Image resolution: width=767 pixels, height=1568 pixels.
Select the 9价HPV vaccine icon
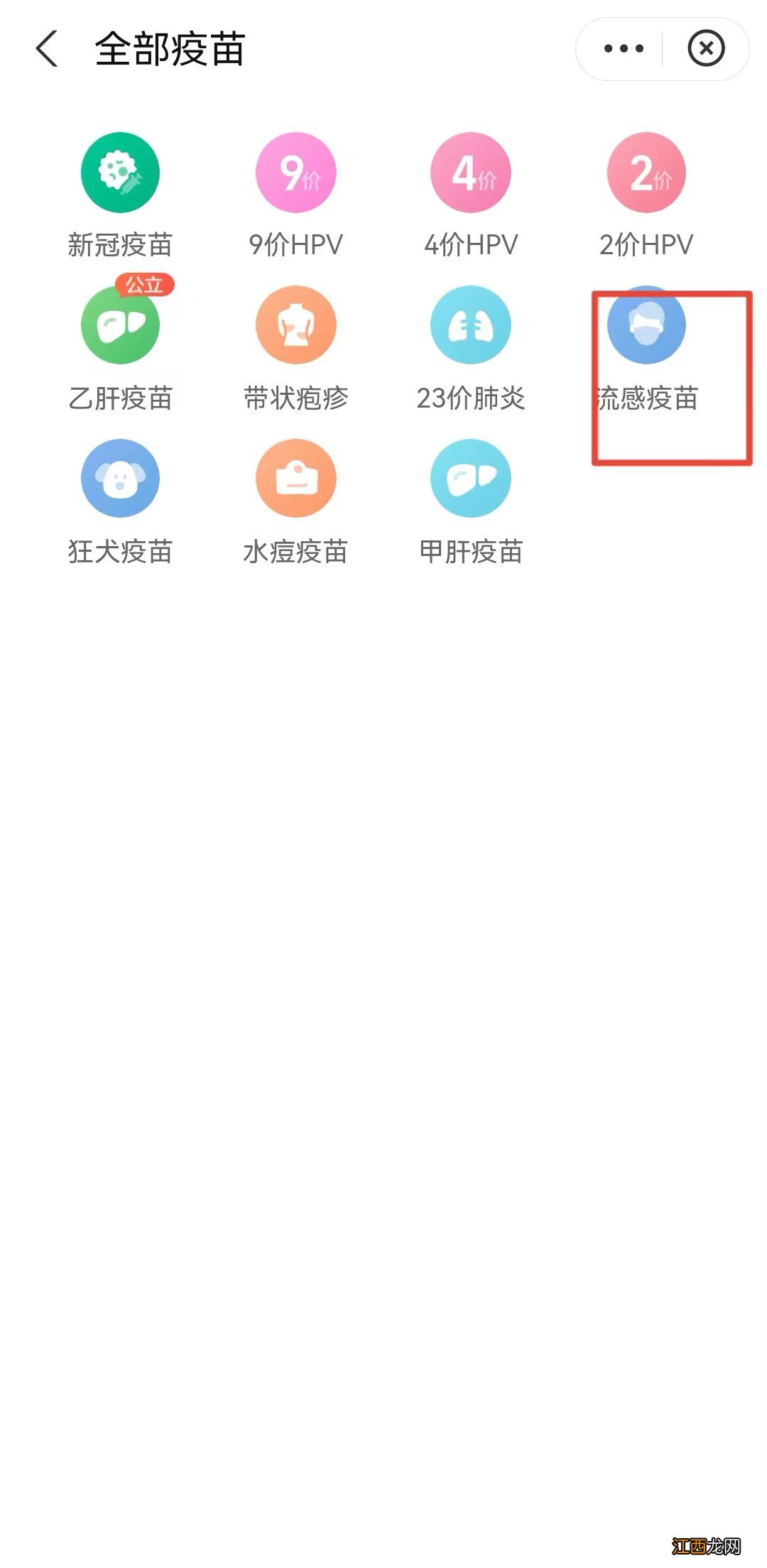click(295, 171)
